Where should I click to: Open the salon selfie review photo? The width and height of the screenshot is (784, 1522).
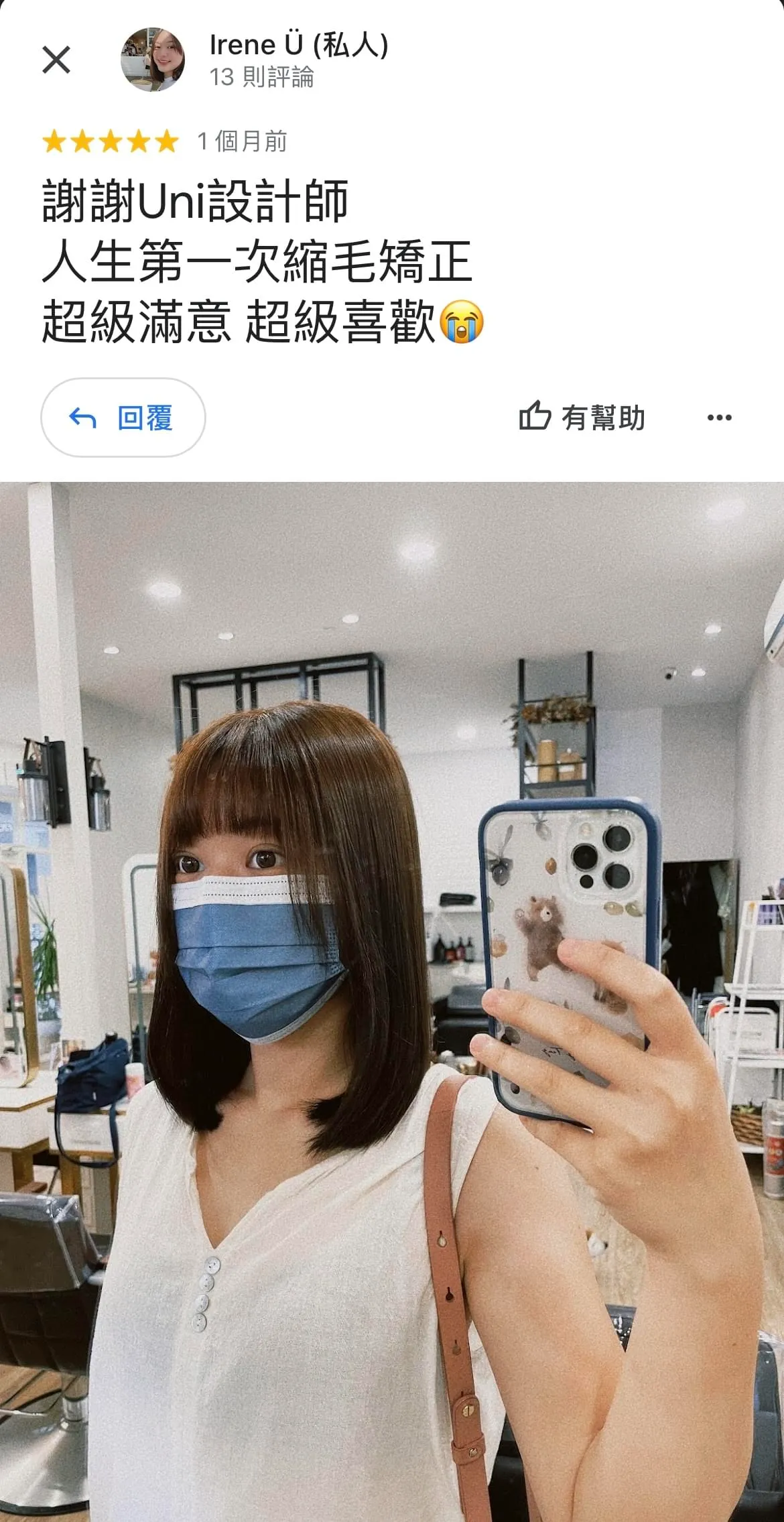[x=392, y=999]
